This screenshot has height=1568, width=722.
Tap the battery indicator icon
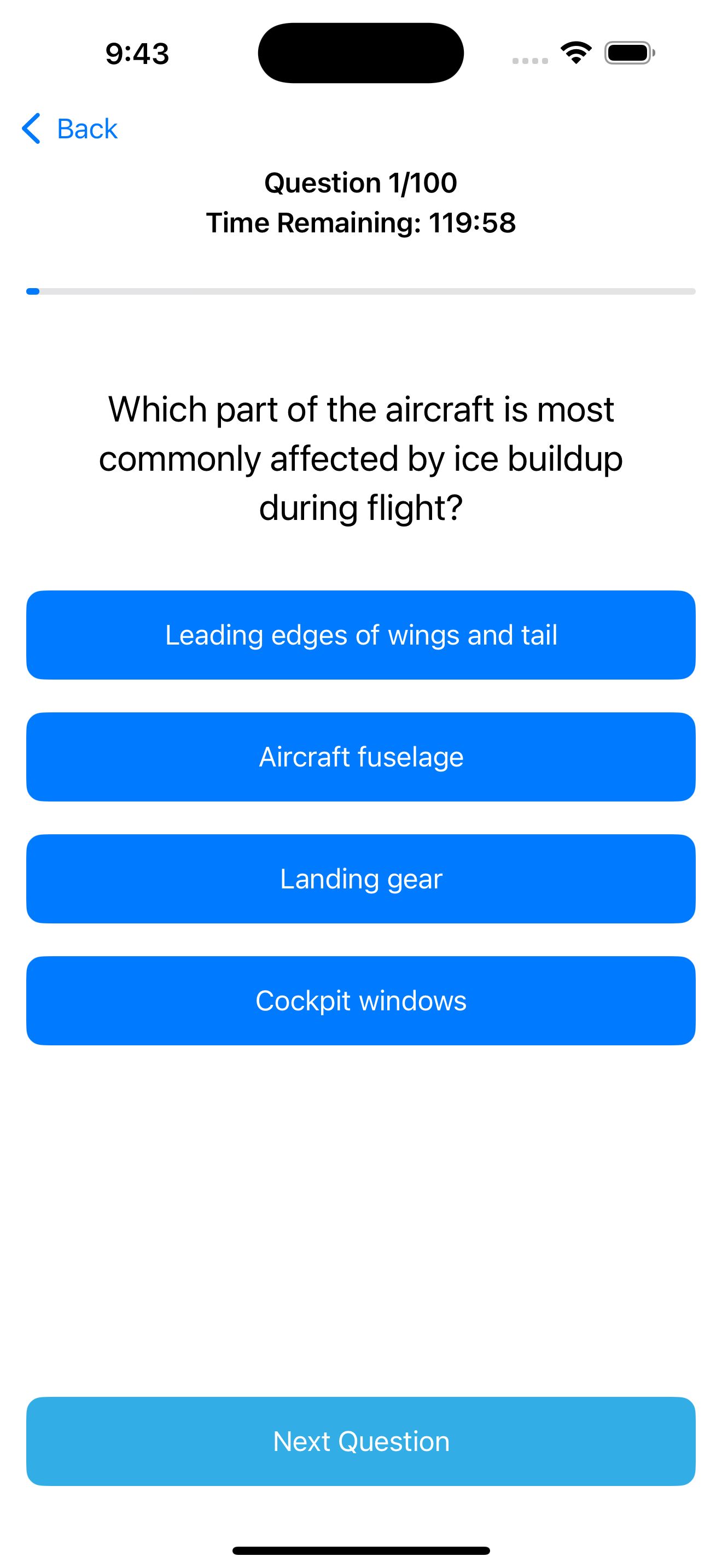coord(628,53)
